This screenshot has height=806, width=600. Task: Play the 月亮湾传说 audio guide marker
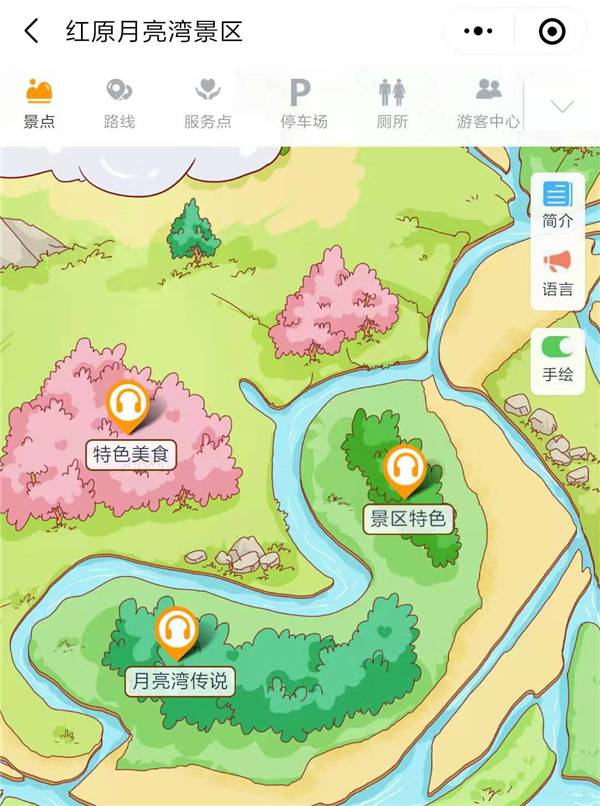pyautogui.click(x=178, y=632)
